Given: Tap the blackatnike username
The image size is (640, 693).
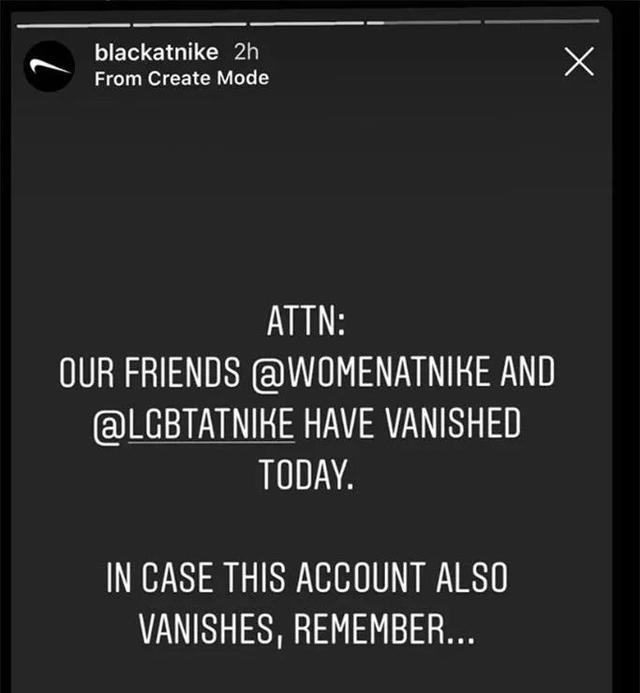Looking at the screenshot, I should [x=155, y=51].
